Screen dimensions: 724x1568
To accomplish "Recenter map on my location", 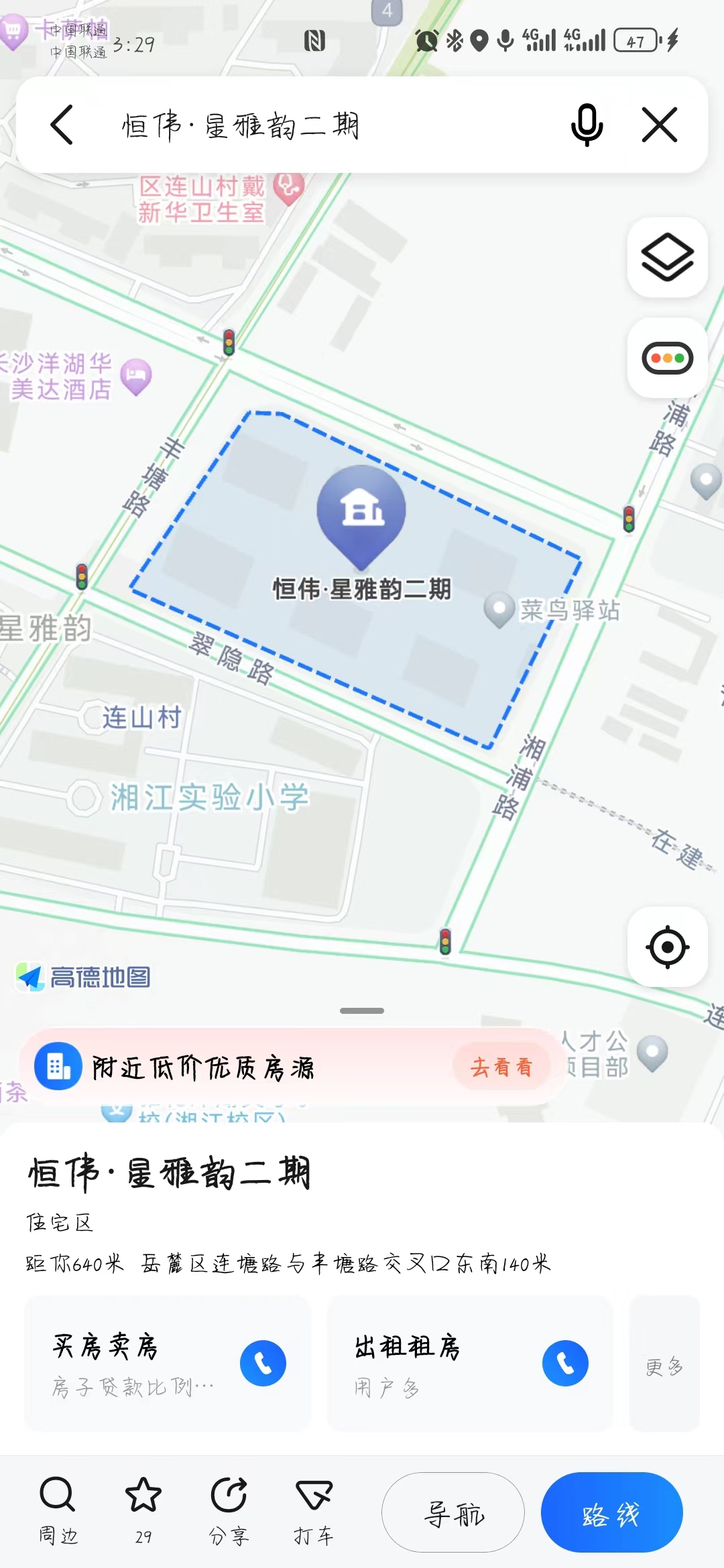I will click(667, 947).
